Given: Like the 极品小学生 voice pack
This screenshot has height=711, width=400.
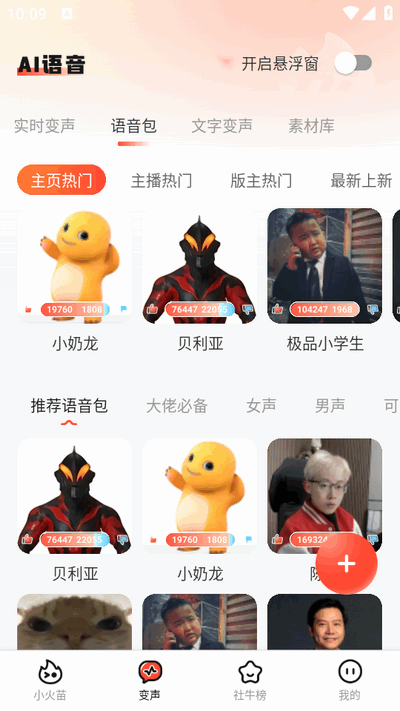Looking at the screenshot, I should (x=277, y=309).
